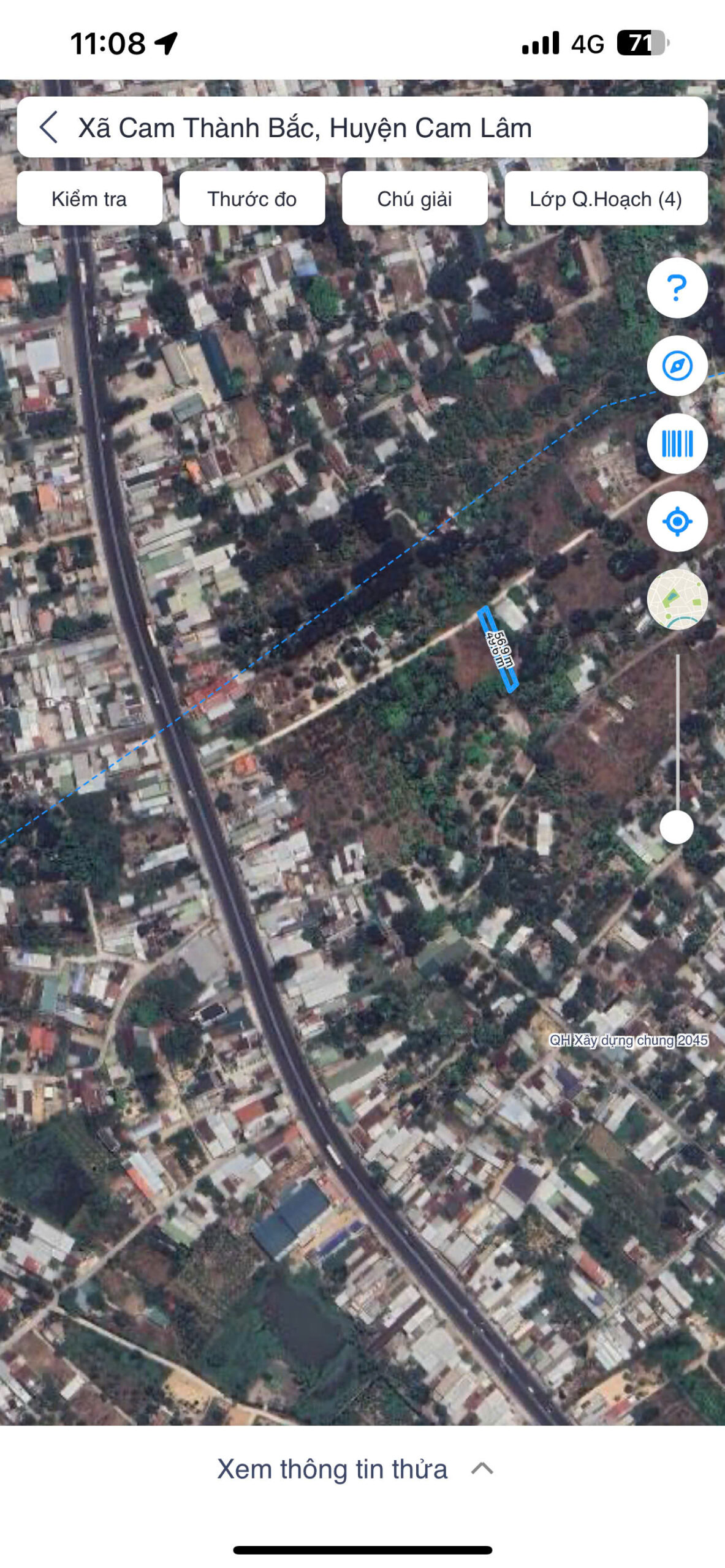Image resolution: width=725 pixels, height=1568 pixels.
Task: Show the Chú giải legend
Action: point(414,198)
